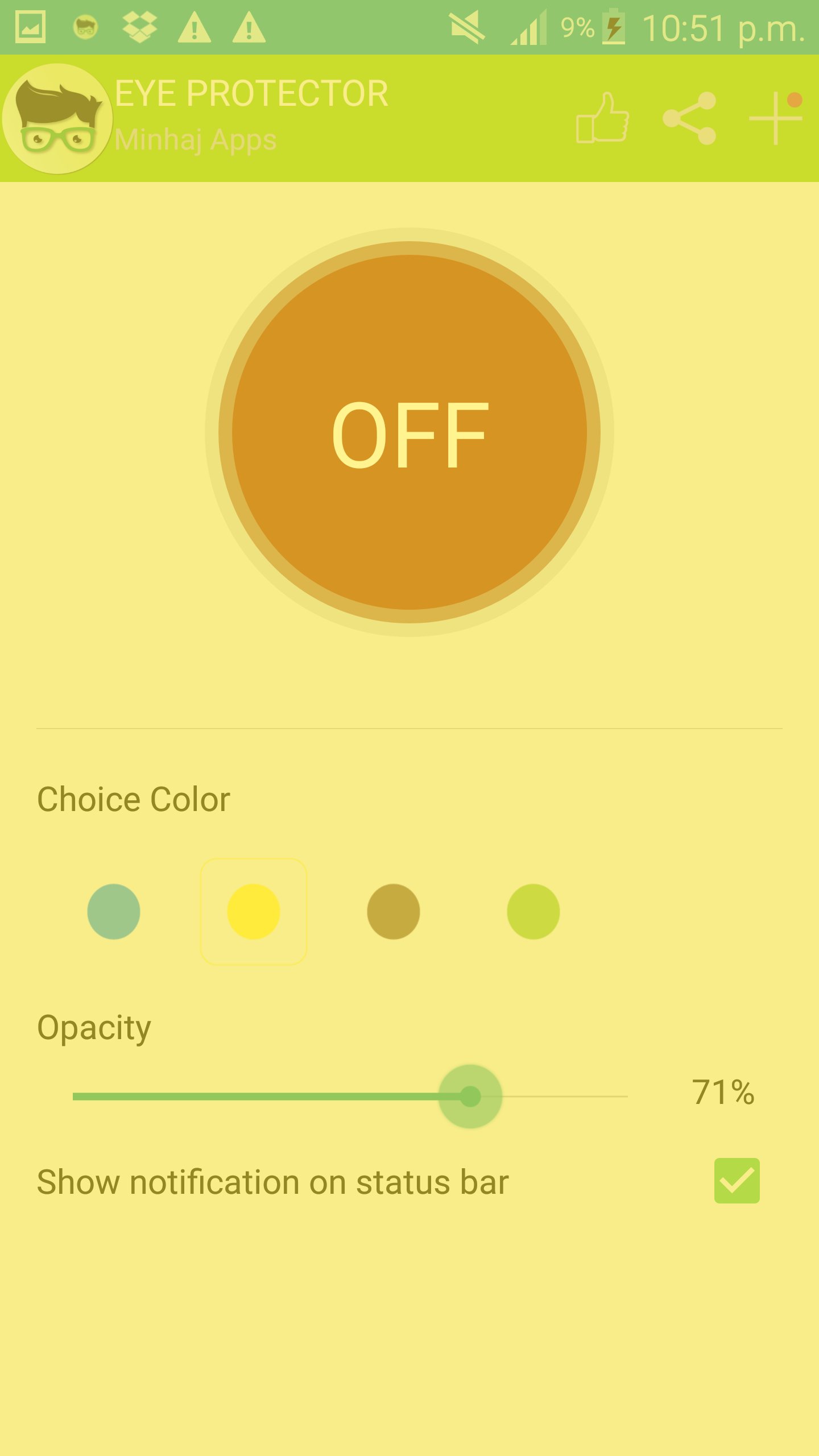The width and height of the screenshot is (819, 1456).
Task: Rate the app with the thumbs-up icon
Action: pyautogui.click(x=603, y=118)
